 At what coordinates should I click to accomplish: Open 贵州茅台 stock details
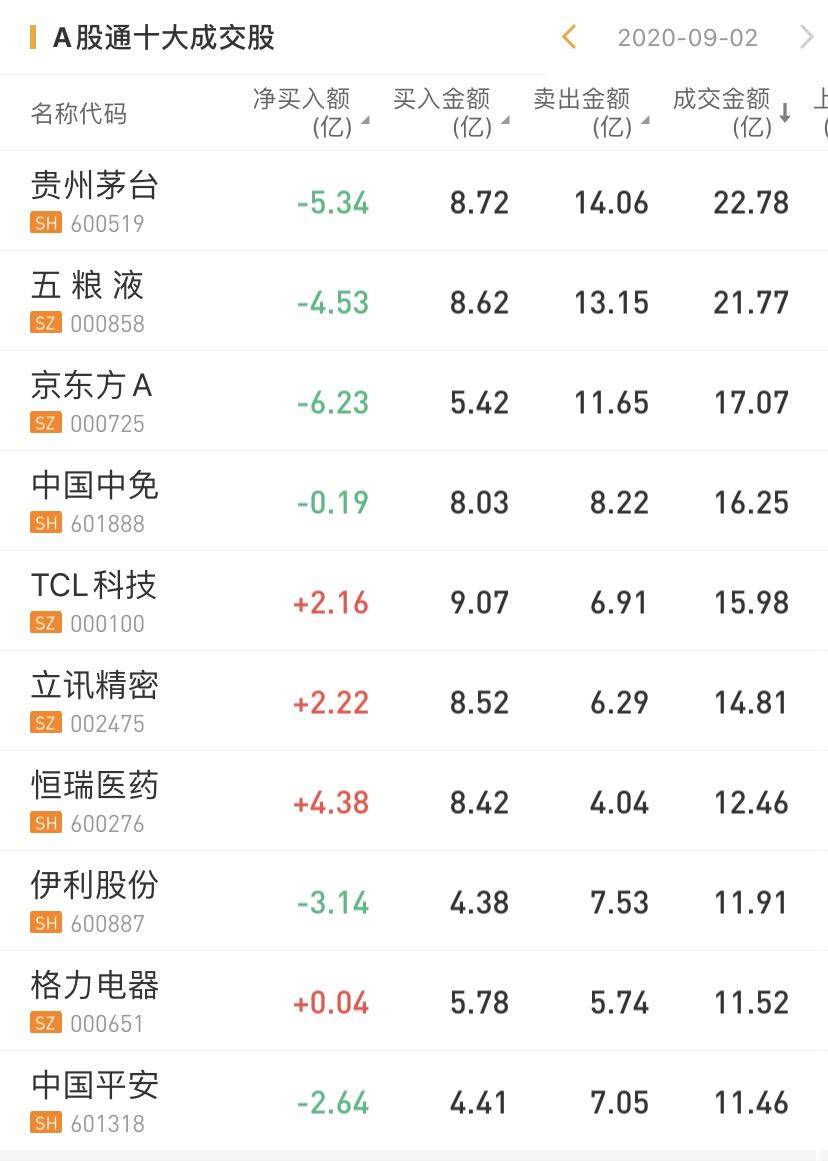click(95, 201)
